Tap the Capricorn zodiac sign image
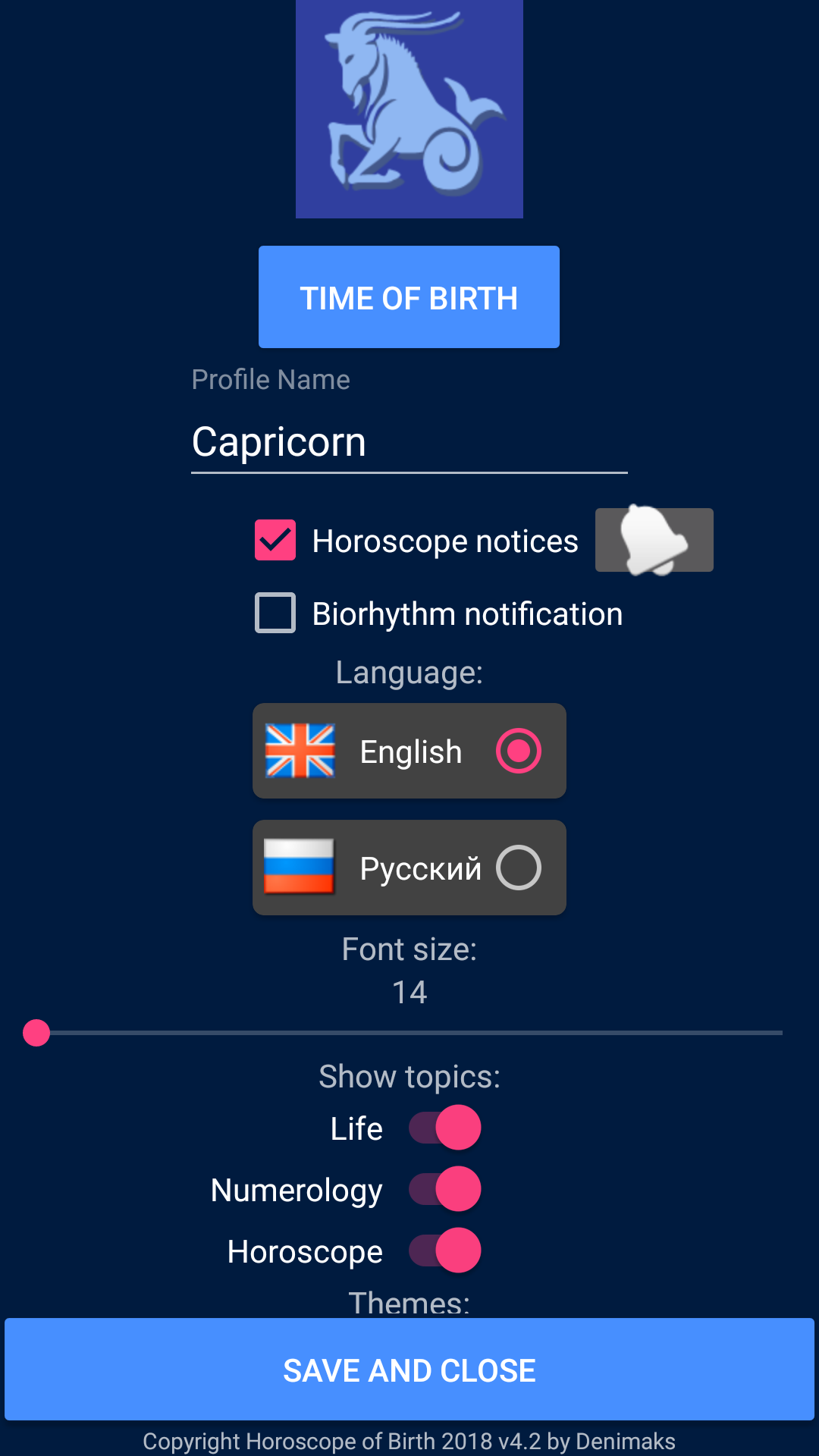819x1456 pixels. coord(409,109)
